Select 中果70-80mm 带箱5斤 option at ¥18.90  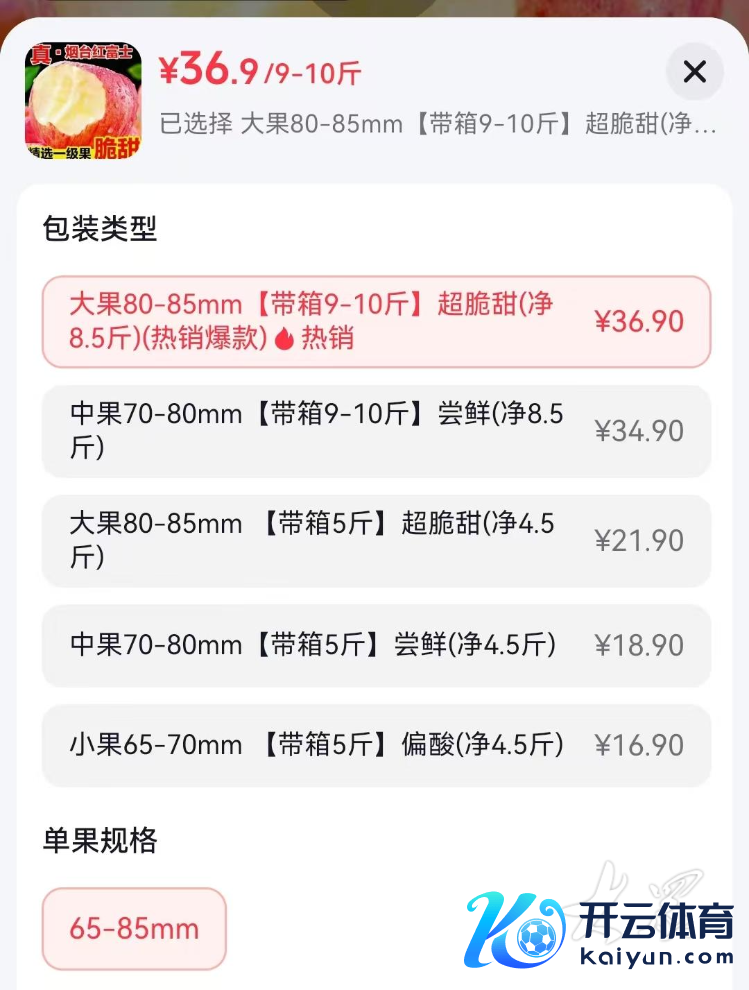click(376, 645)
